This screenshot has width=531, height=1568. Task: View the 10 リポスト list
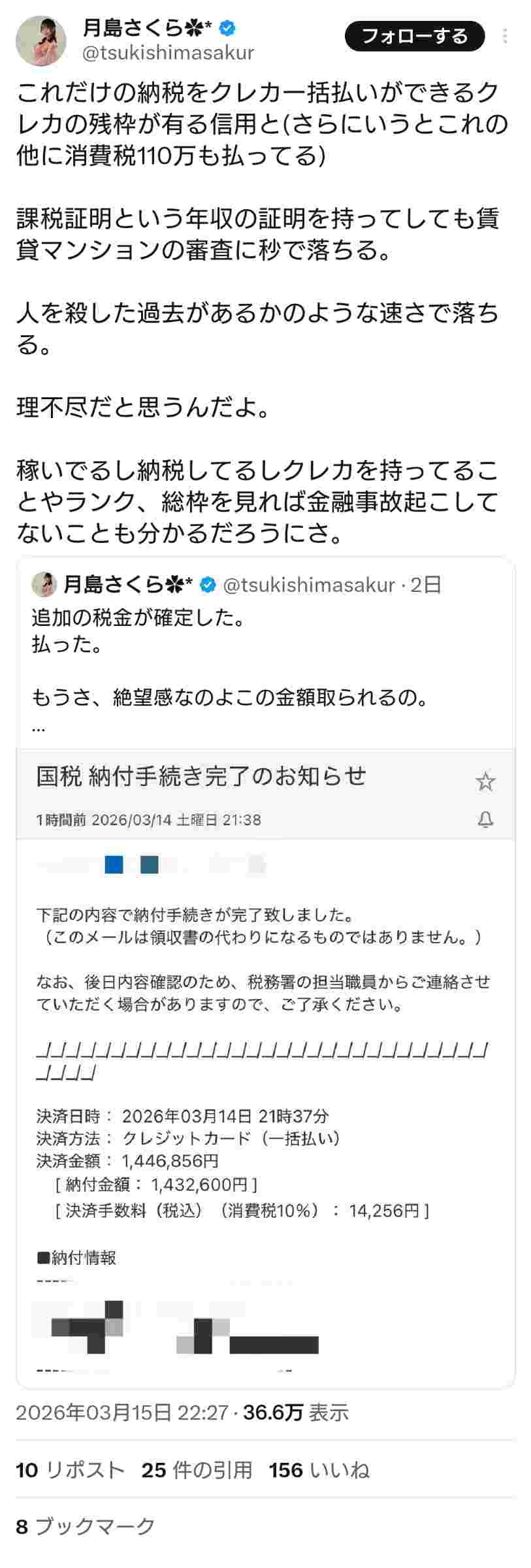tap(70, 1470)
